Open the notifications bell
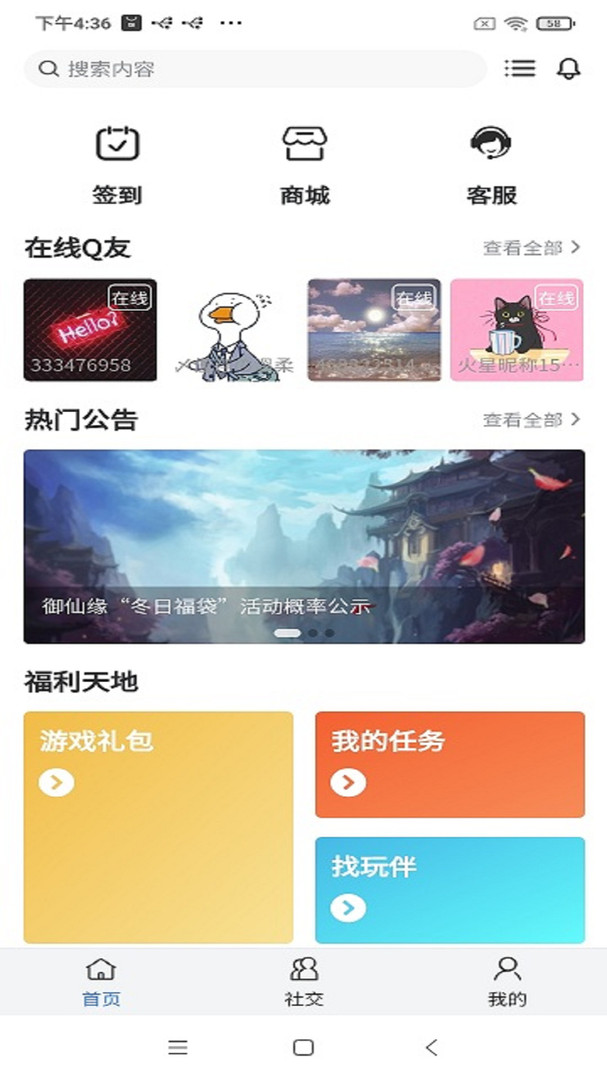This screenshot has width=607, height=1080. [568, 68]
